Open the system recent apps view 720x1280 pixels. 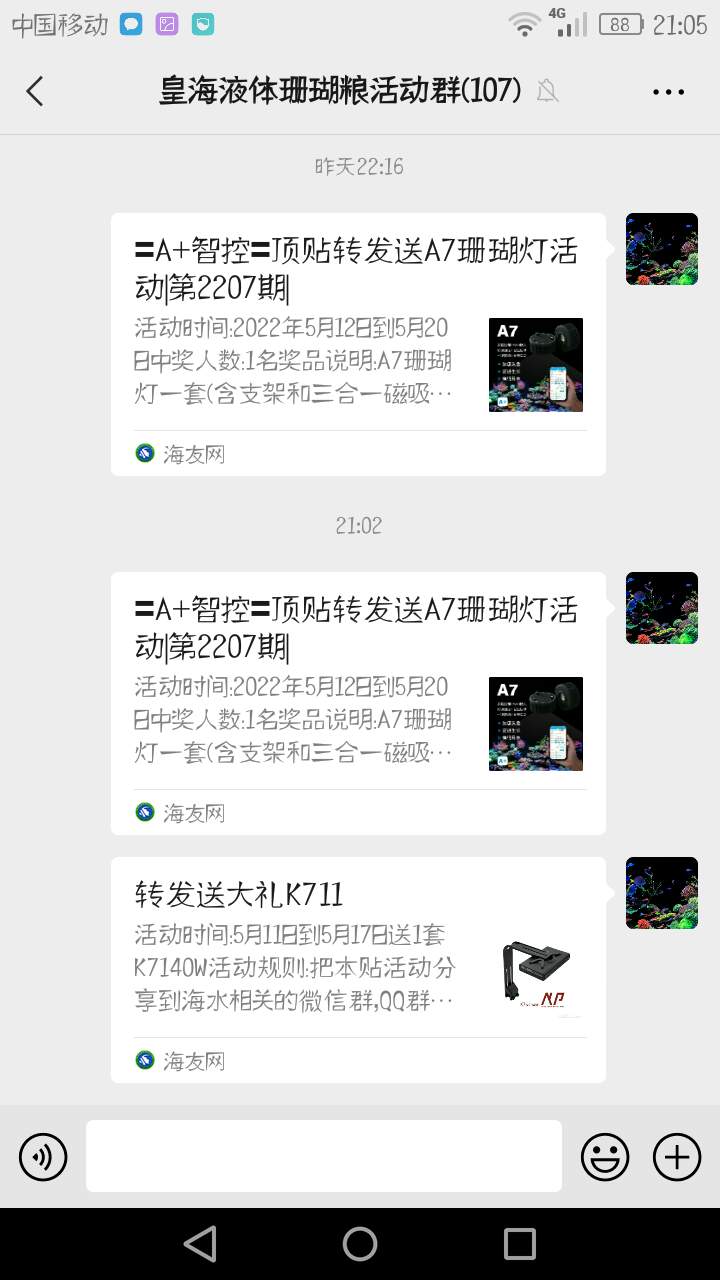[519, 1244]
